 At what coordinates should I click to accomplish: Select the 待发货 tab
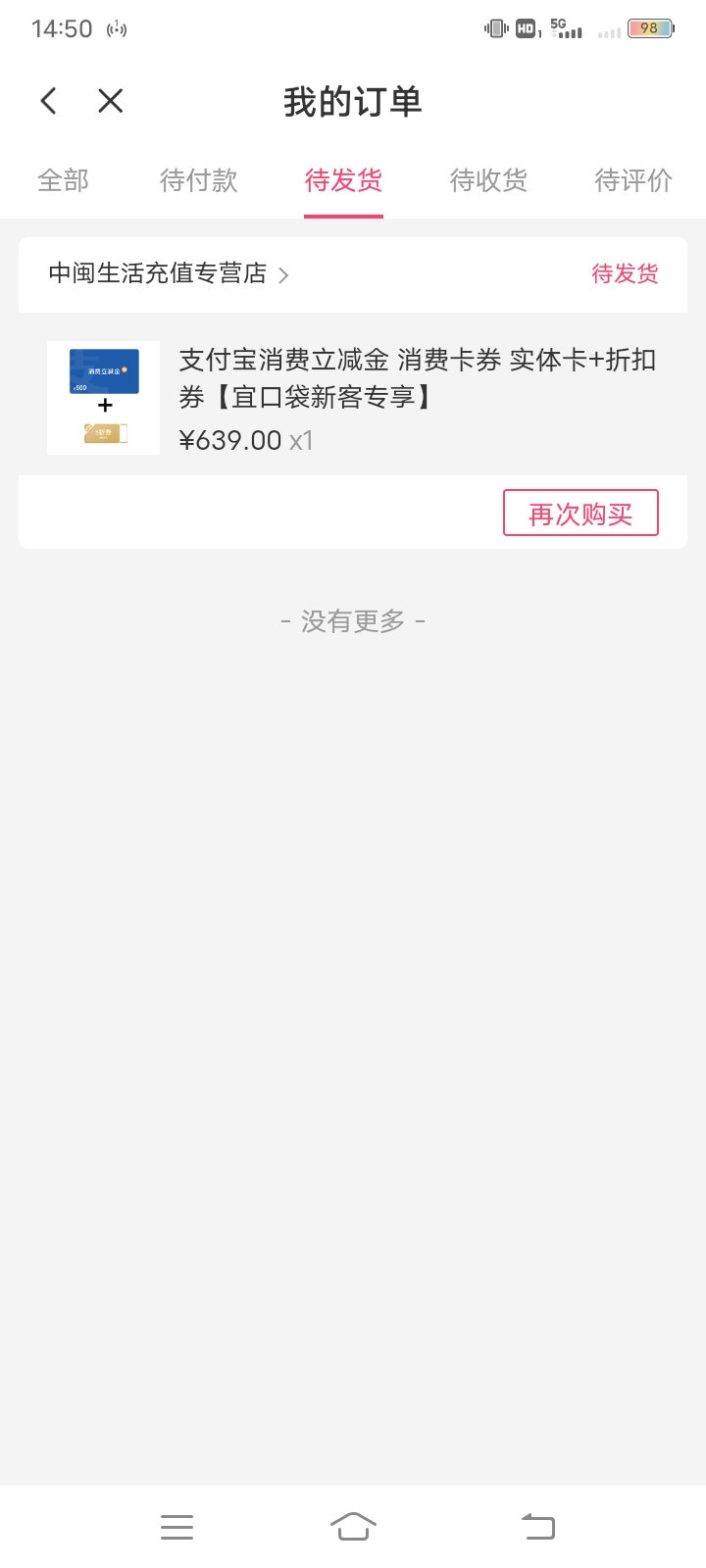click(343, 180)
